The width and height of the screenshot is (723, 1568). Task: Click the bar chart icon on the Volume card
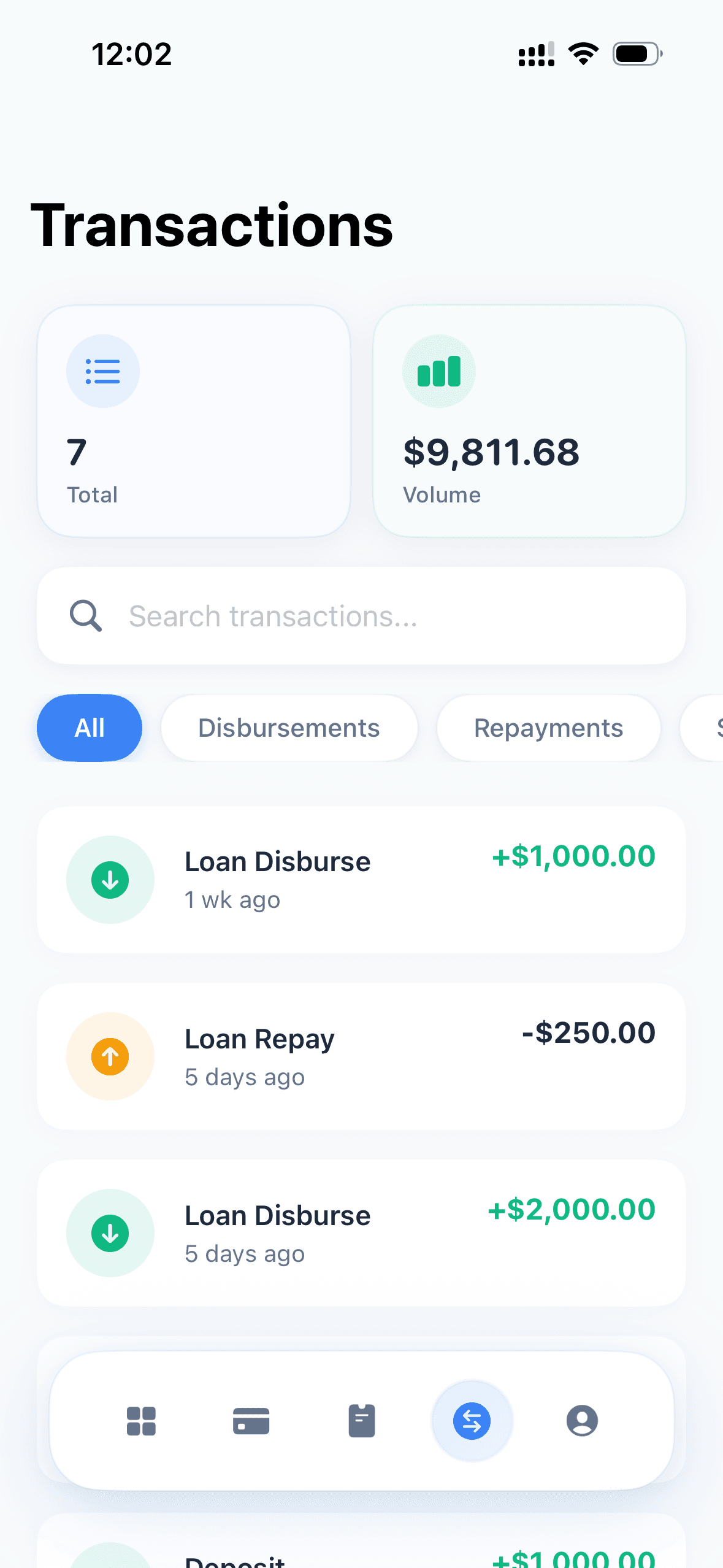(439, 371)
